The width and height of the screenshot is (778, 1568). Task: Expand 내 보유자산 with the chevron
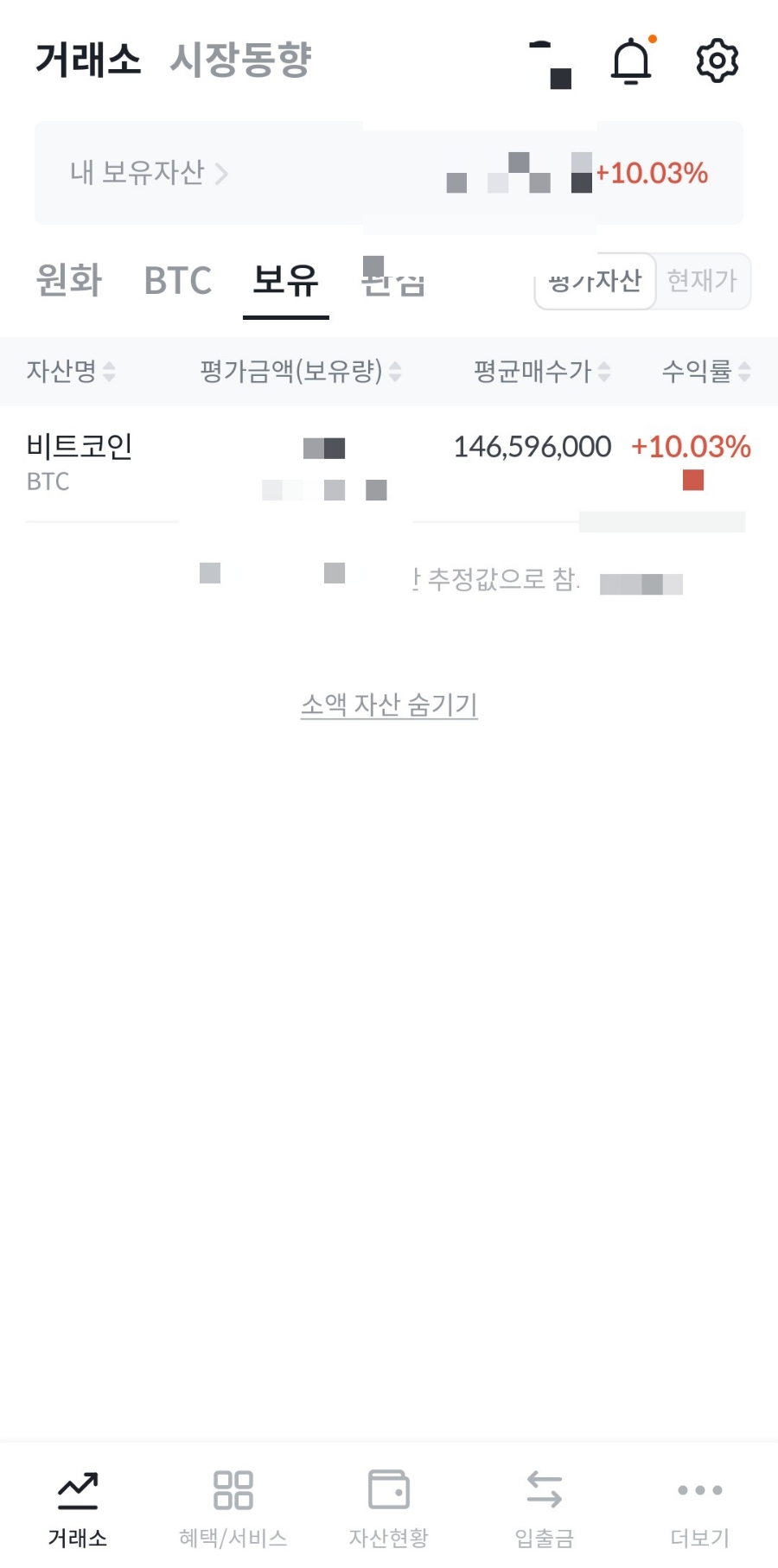225,173
